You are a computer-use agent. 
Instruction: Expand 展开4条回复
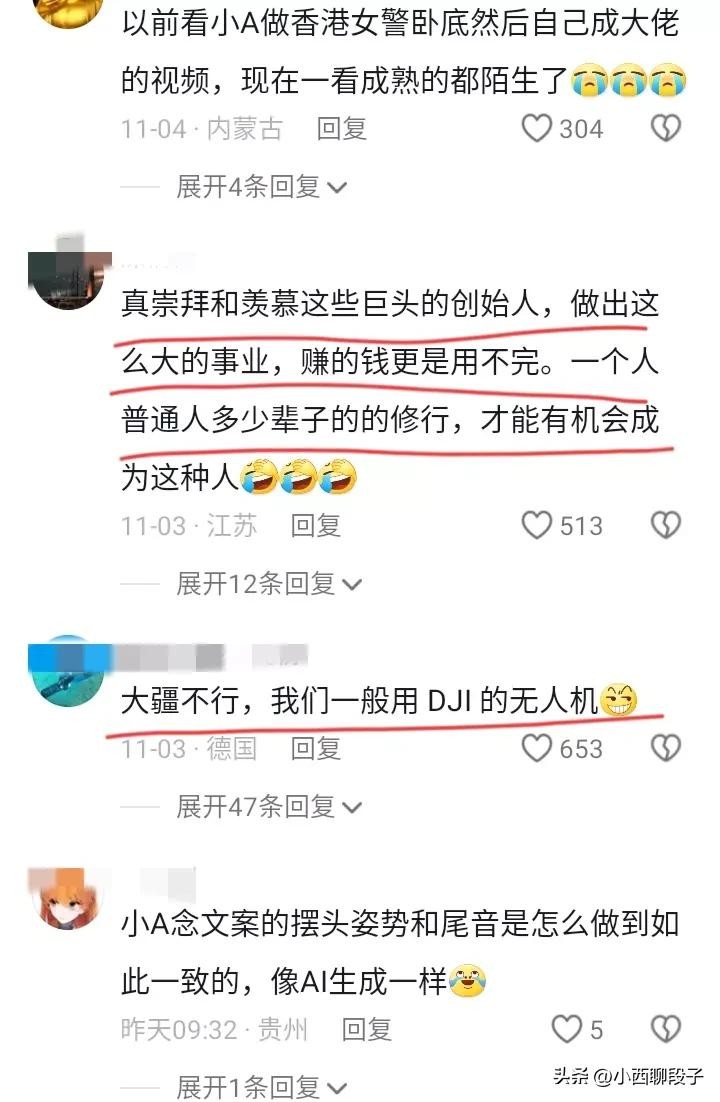[x=261, y=186]
